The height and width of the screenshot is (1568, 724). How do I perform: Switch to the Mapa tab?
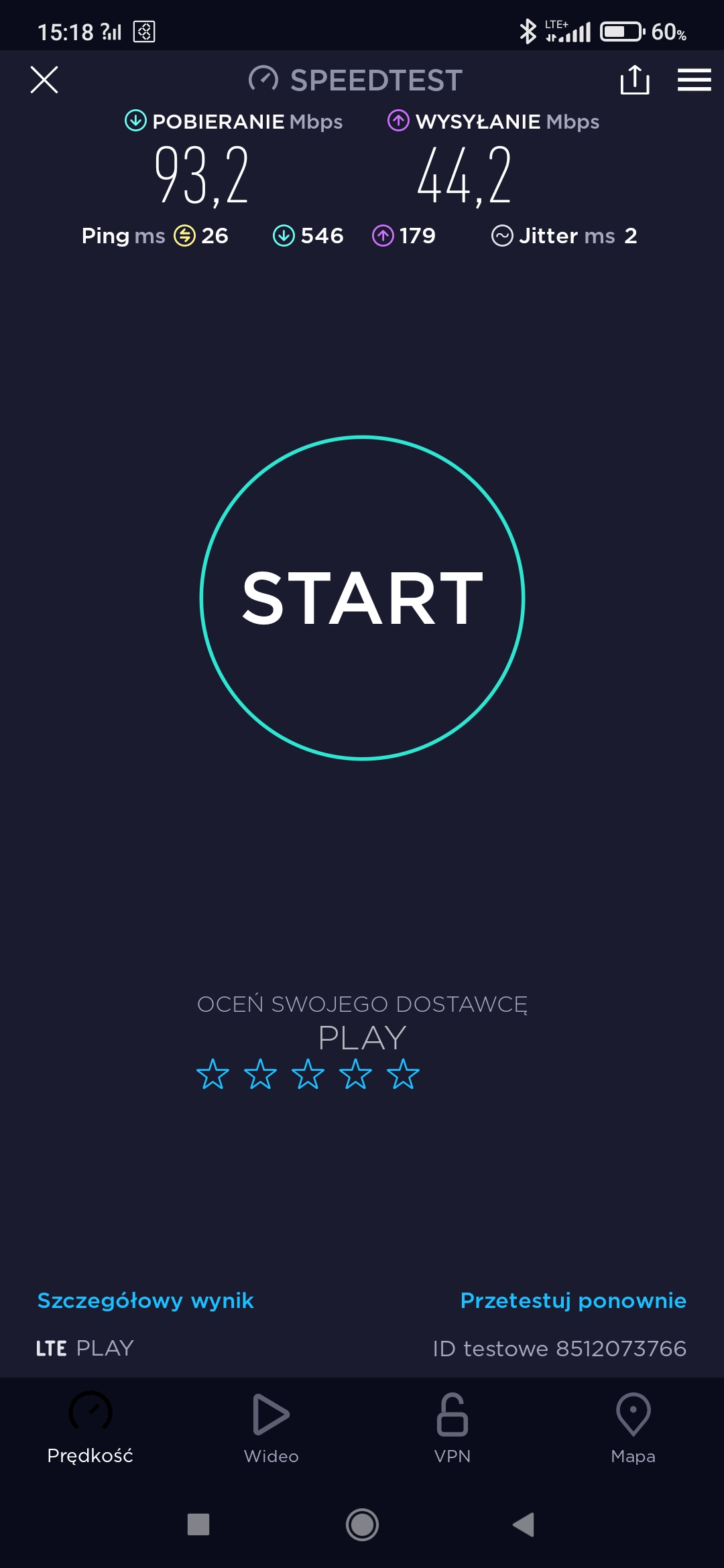pos(633,1427)
